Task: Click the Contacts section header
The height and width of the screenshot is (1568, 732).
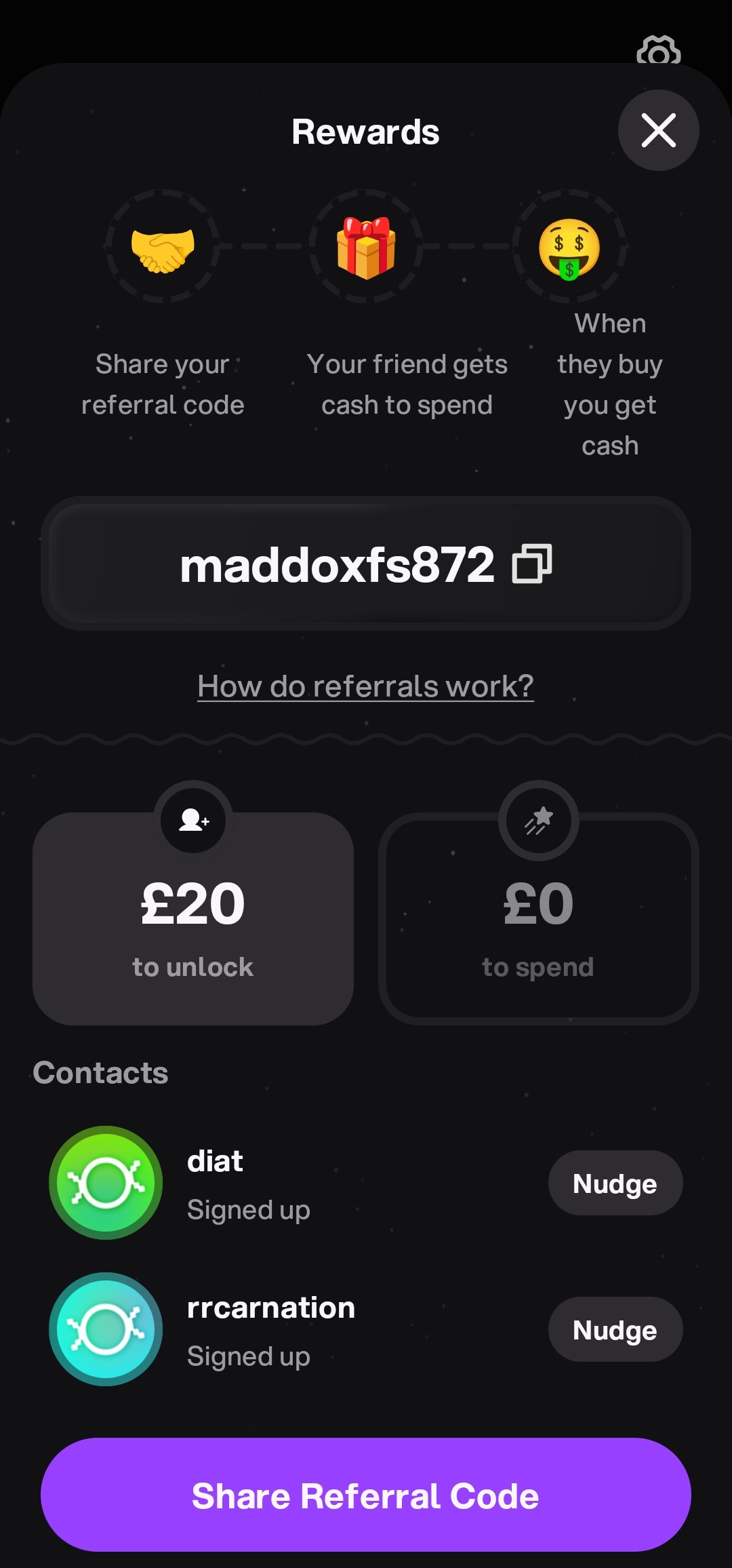Action: click(x=100, y=1072)
